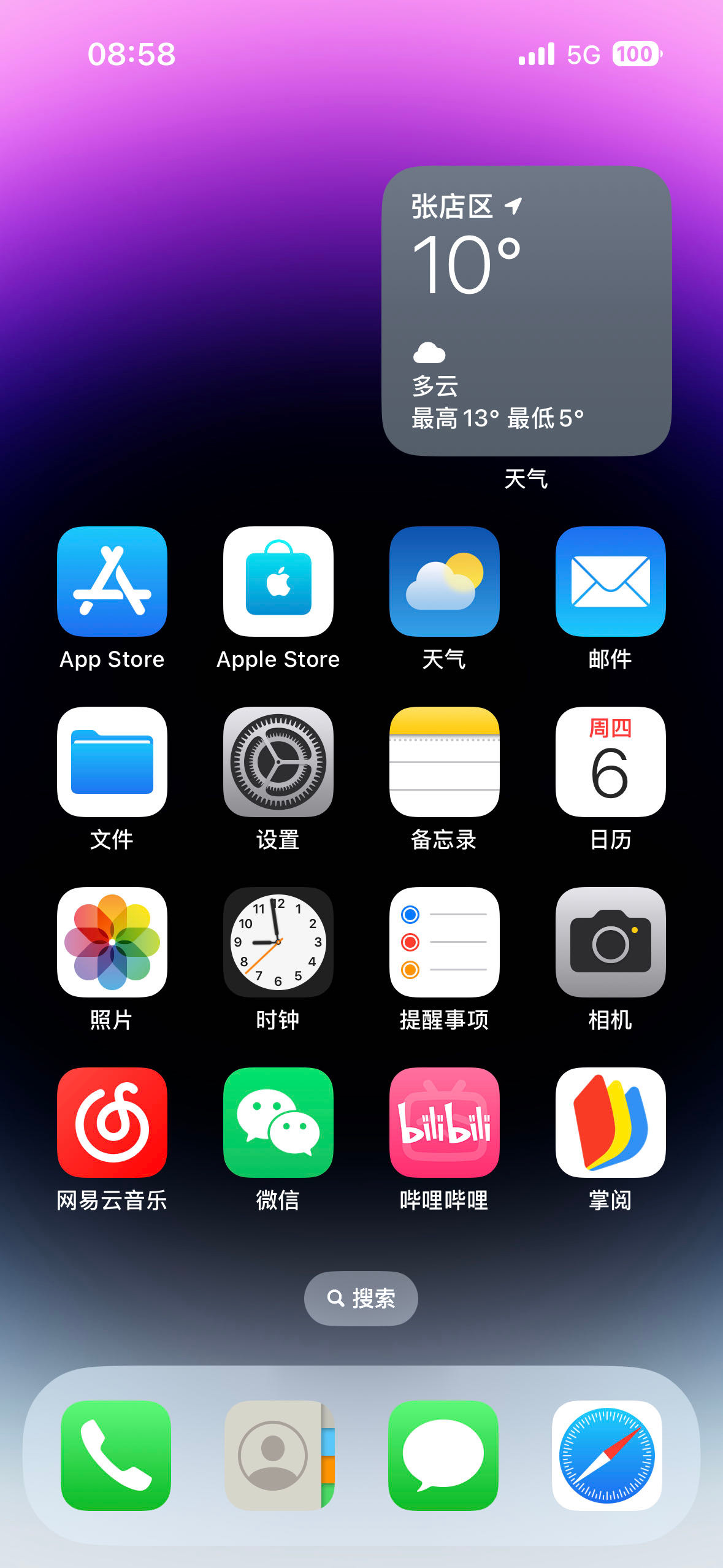Open the 邮件 mail app

point(610,581)
